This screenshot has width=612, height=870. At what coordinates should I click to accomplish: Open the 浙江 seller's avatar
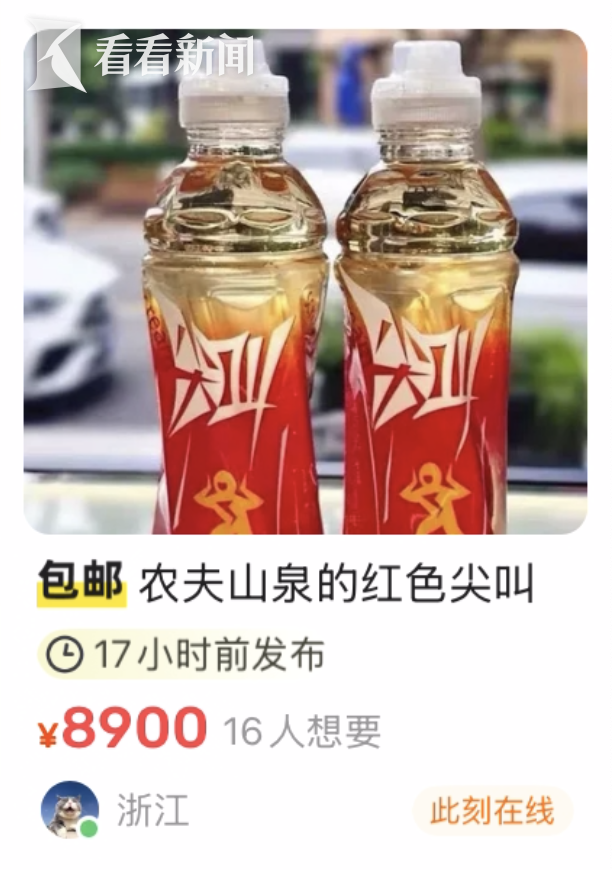69,809
